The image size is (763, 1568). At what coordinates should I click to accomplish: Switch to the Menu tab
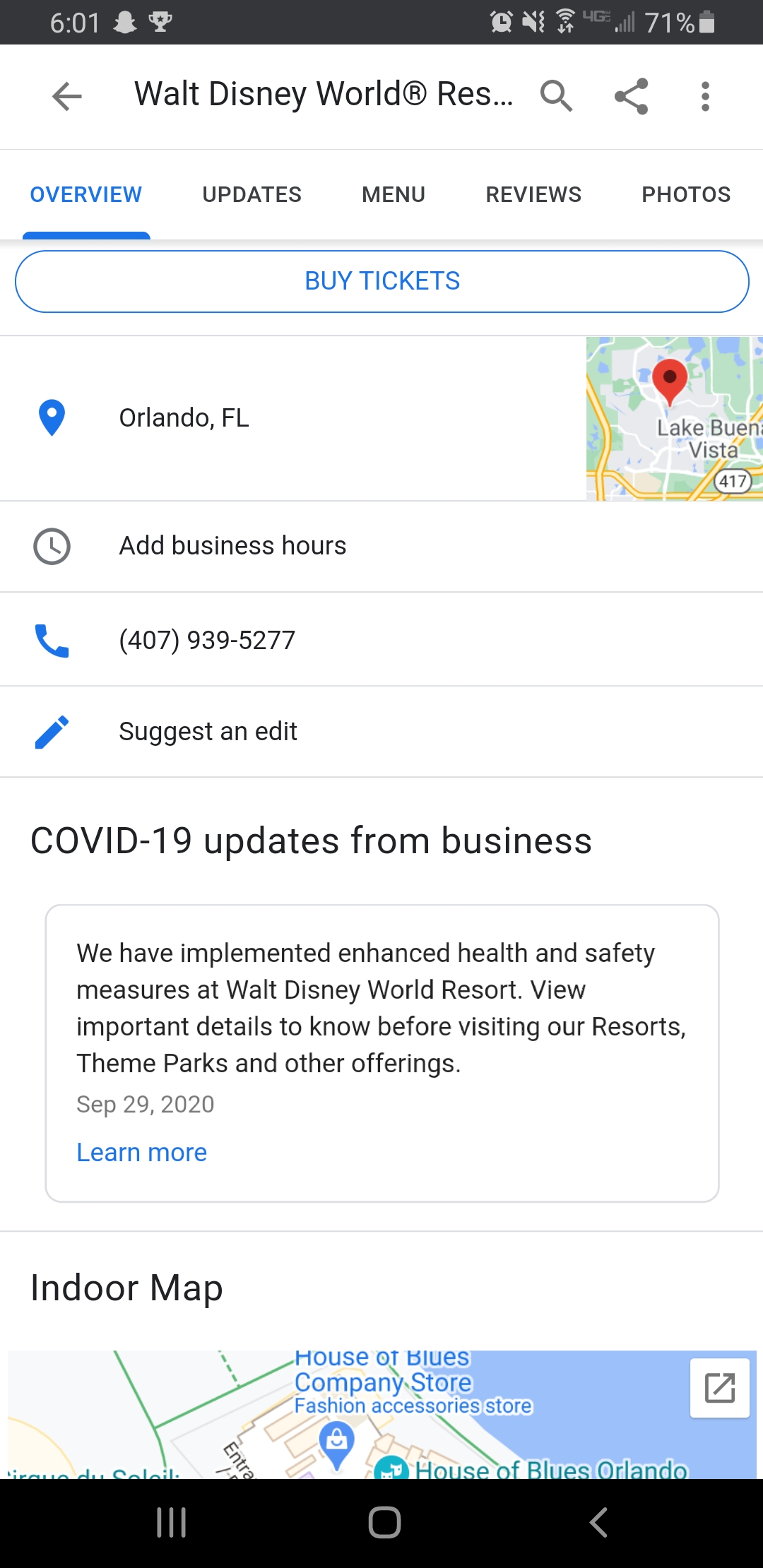pyautogui.click(x=394, y=195)
